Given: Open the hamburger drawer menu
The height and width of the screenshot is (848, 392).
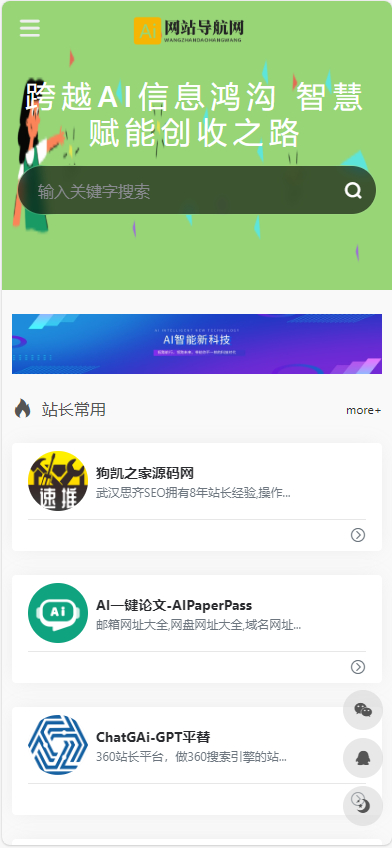Looking at the screenshot, I should (x=30, y=28).
